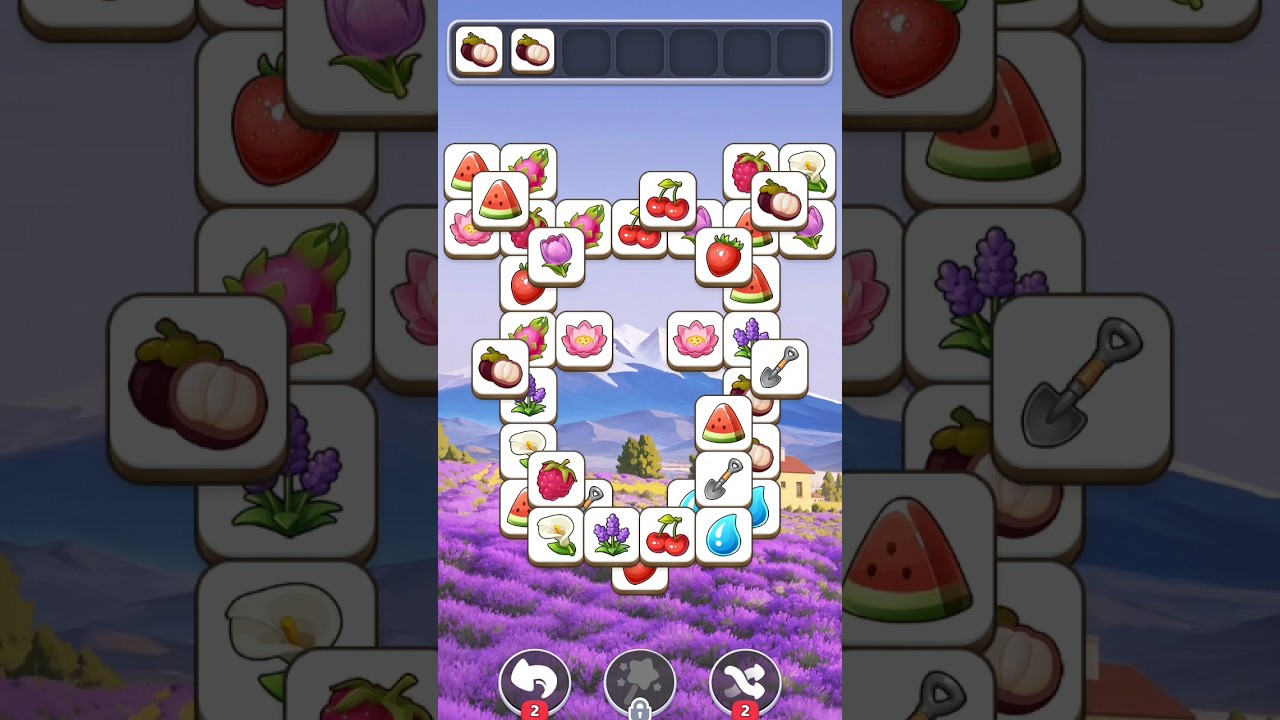This screenshot has width=1280, height=720.
Task: Tap the locked hint booster button
Action: pos(640,682)
